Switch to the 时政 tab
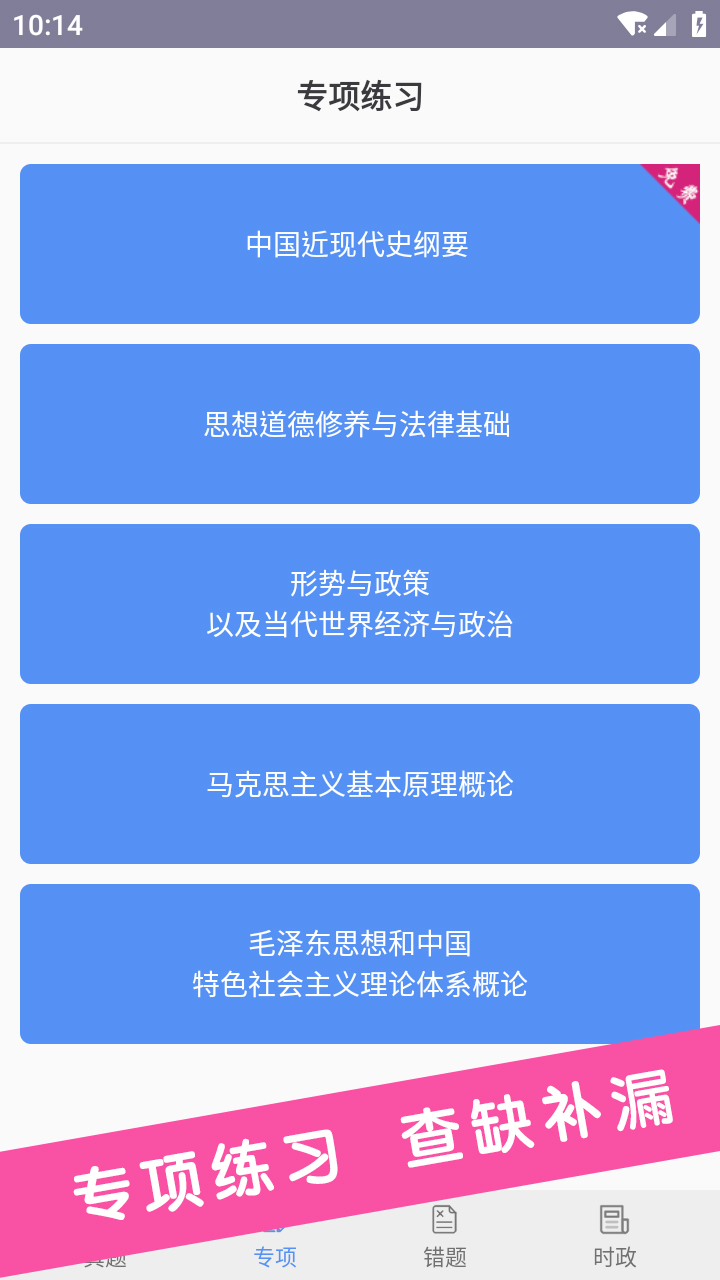Viewport: 720px width, 1280px height. point(615,1240)
